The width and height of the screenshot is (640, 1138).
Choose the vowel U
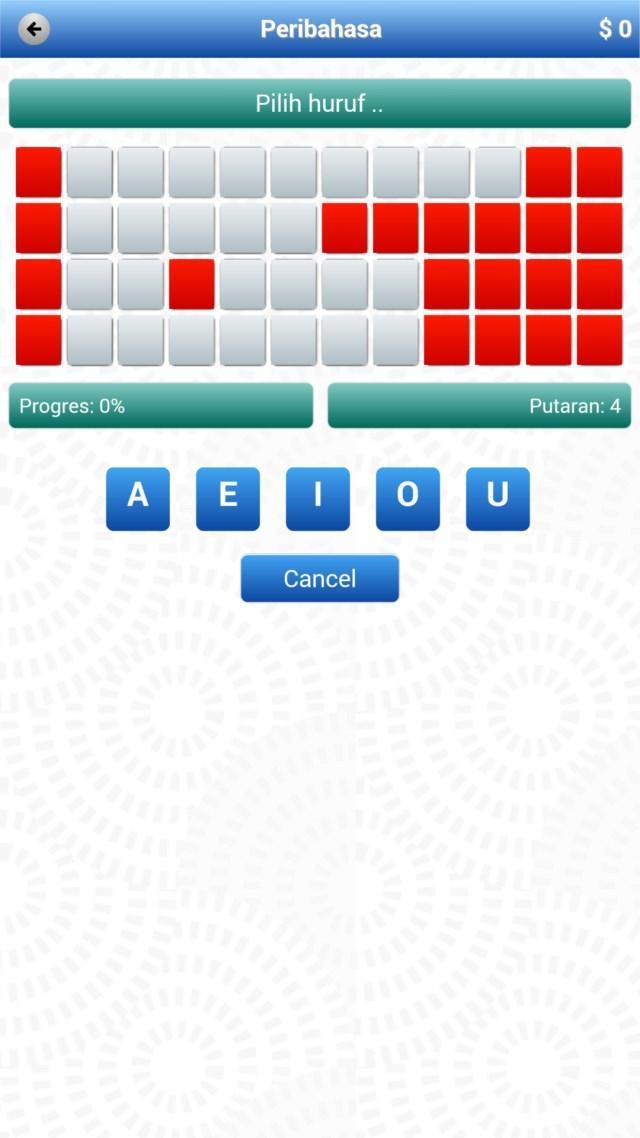tap(498, 498)
